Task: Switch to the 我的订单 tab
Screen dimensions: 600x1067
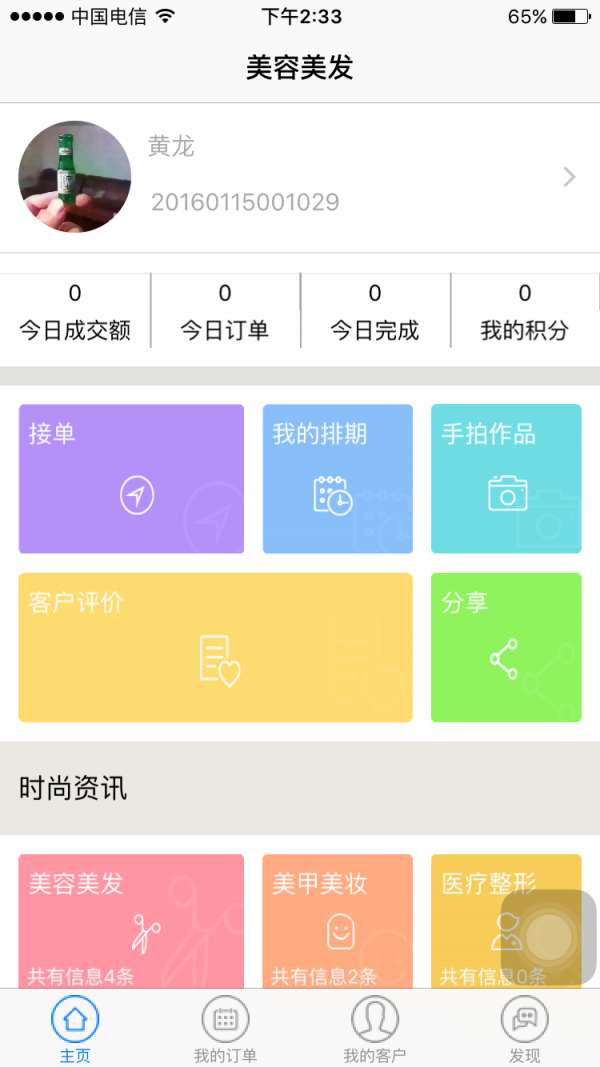Action: pyautogui.click(x=225, y=1028)
